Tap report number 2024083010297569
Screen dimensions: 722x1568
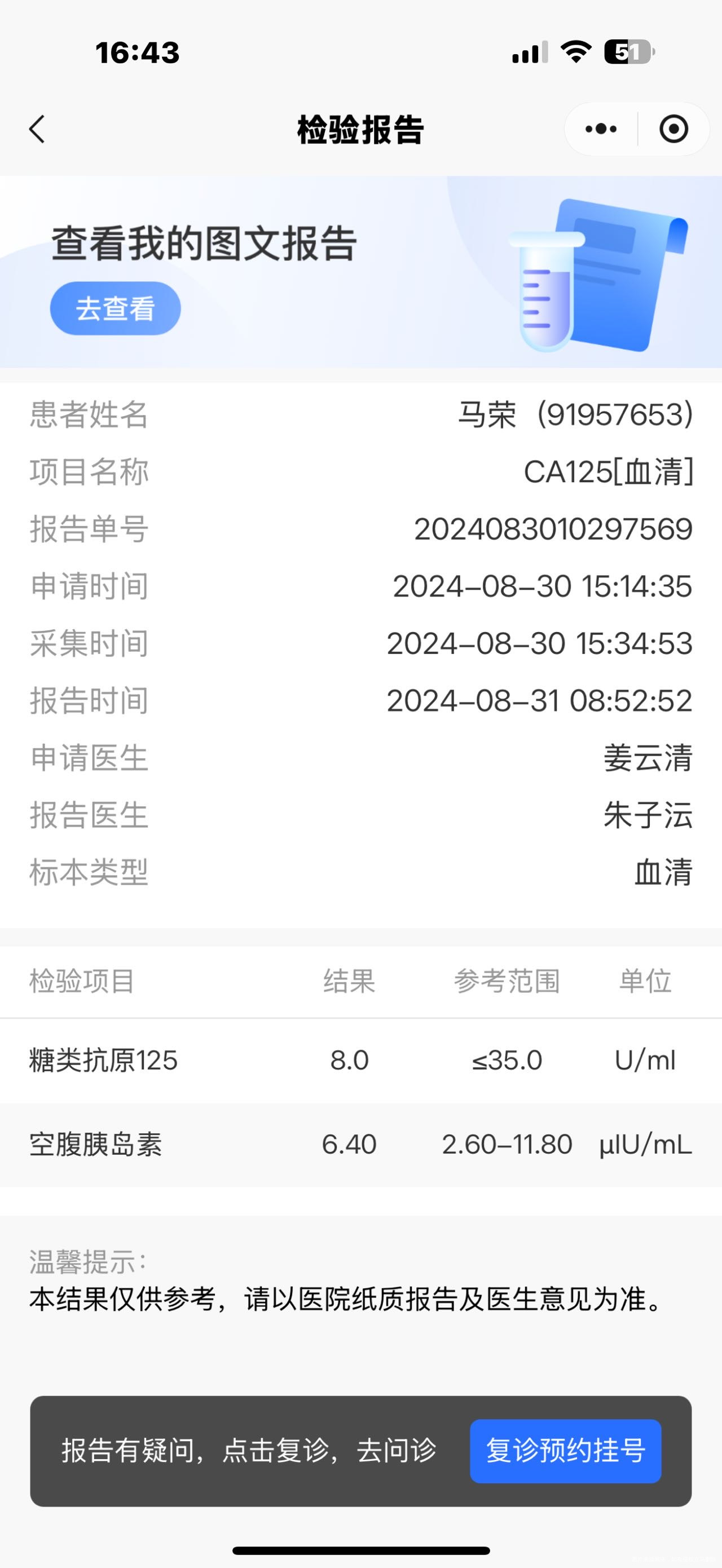click(554, 529)
